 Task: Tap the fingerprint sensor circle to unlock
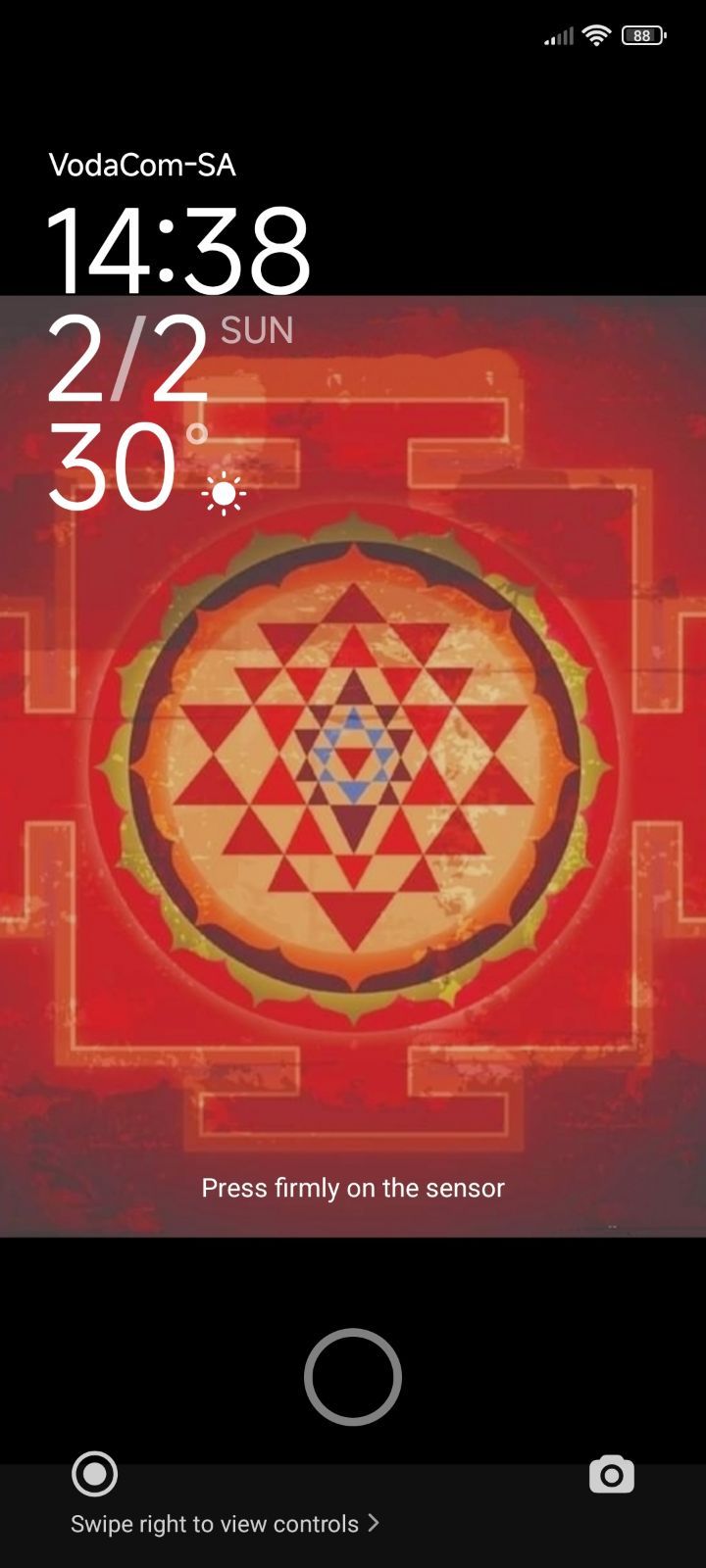pos(353,1376)
